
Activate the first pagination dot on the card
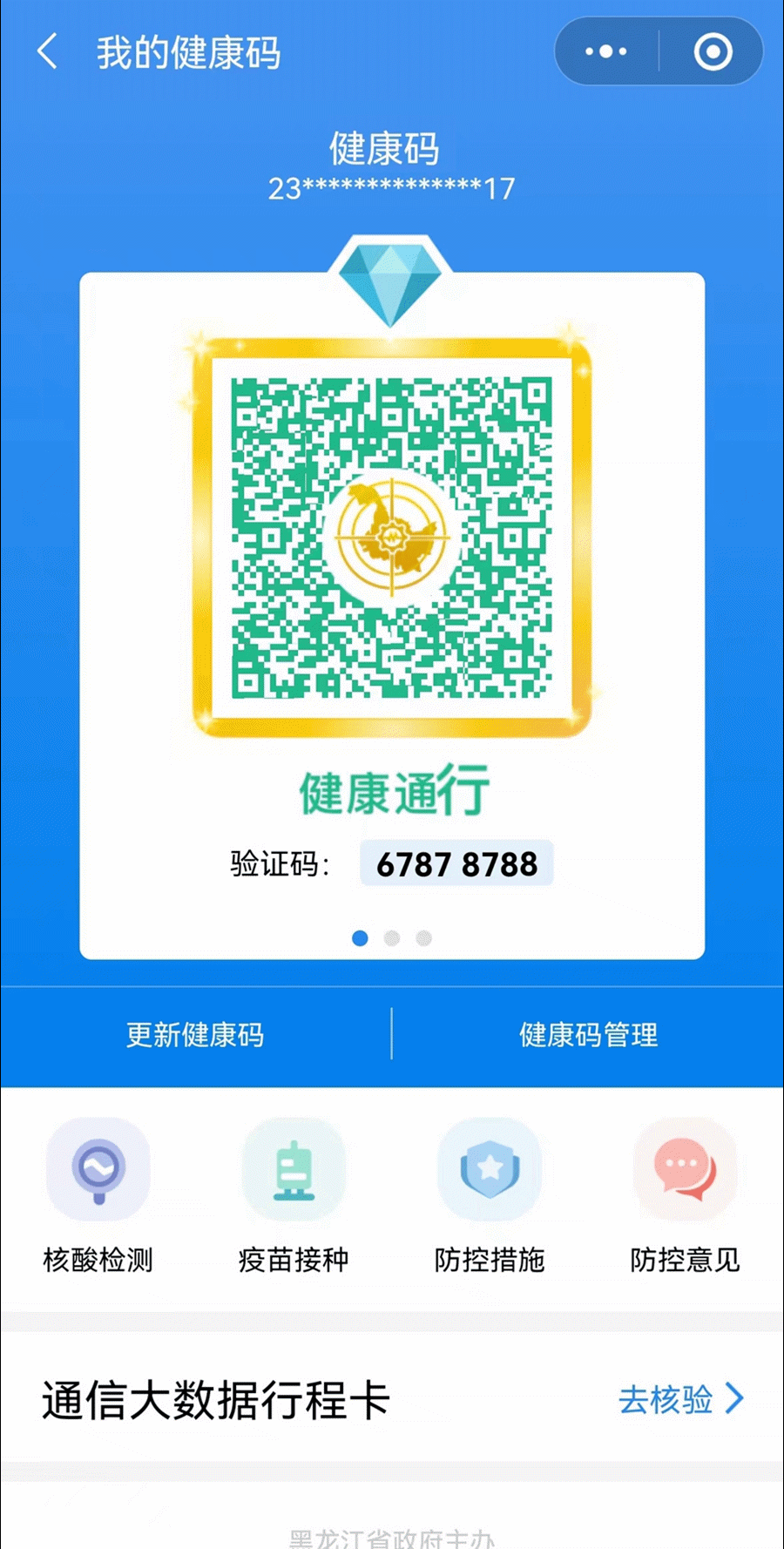[x=359, y=938]
